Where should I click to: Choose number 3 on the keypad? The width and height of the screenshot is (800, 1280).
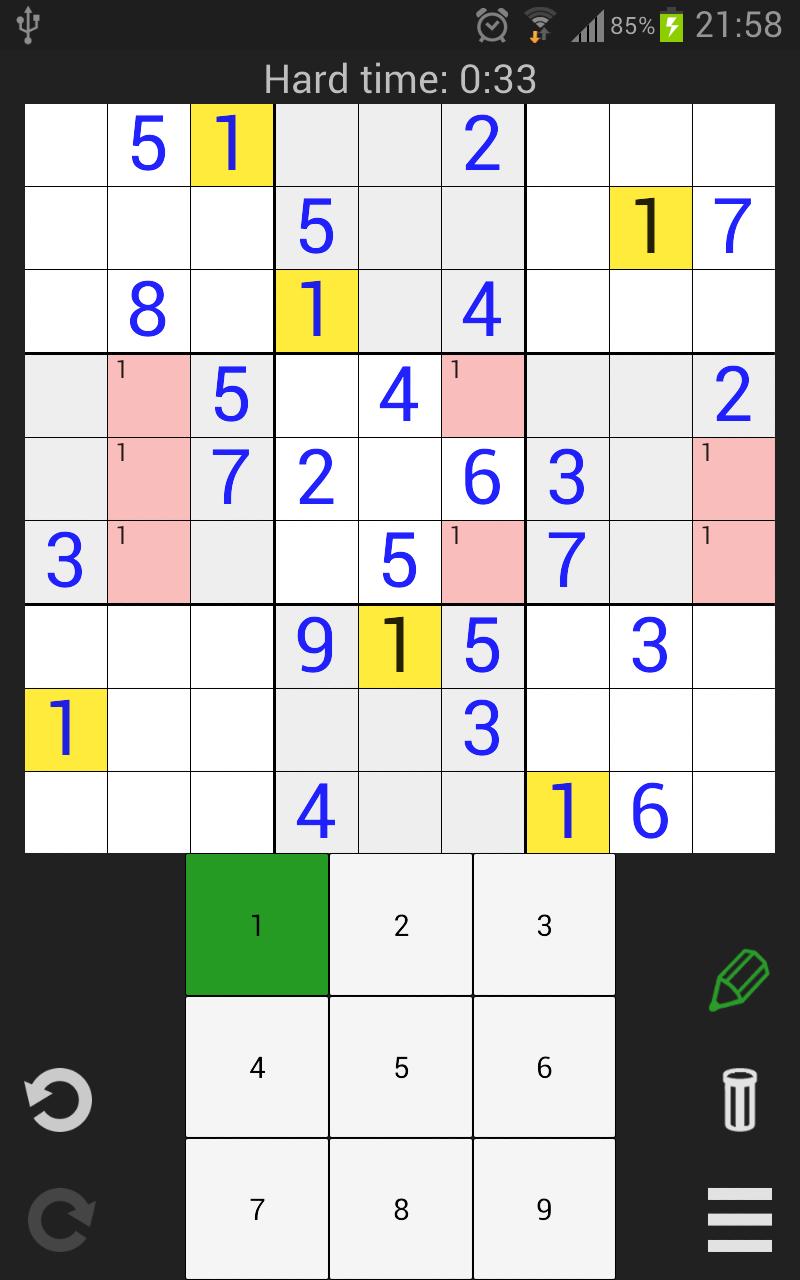(544, 925)
